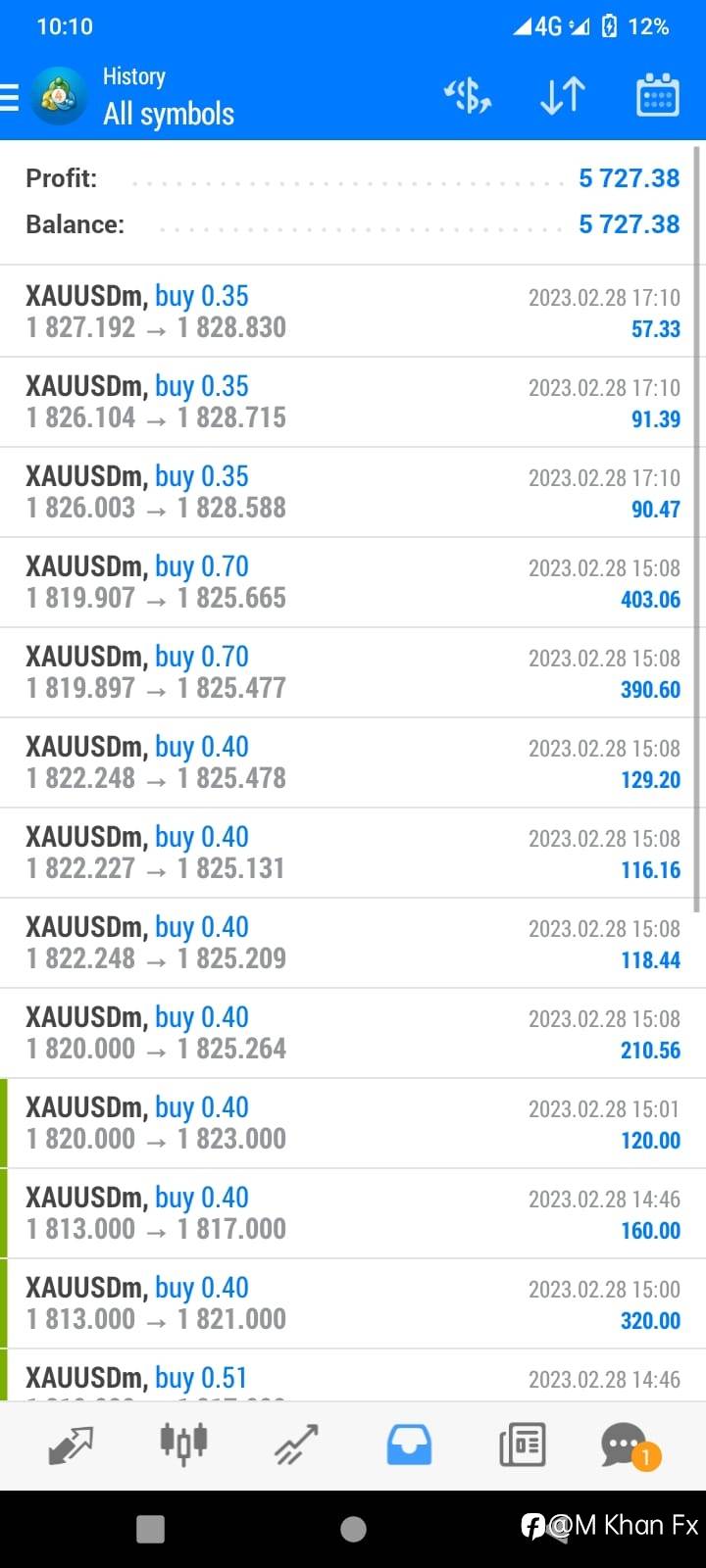
Task: Switch to the Quotes tab
Action: (x=71, y=1445)
